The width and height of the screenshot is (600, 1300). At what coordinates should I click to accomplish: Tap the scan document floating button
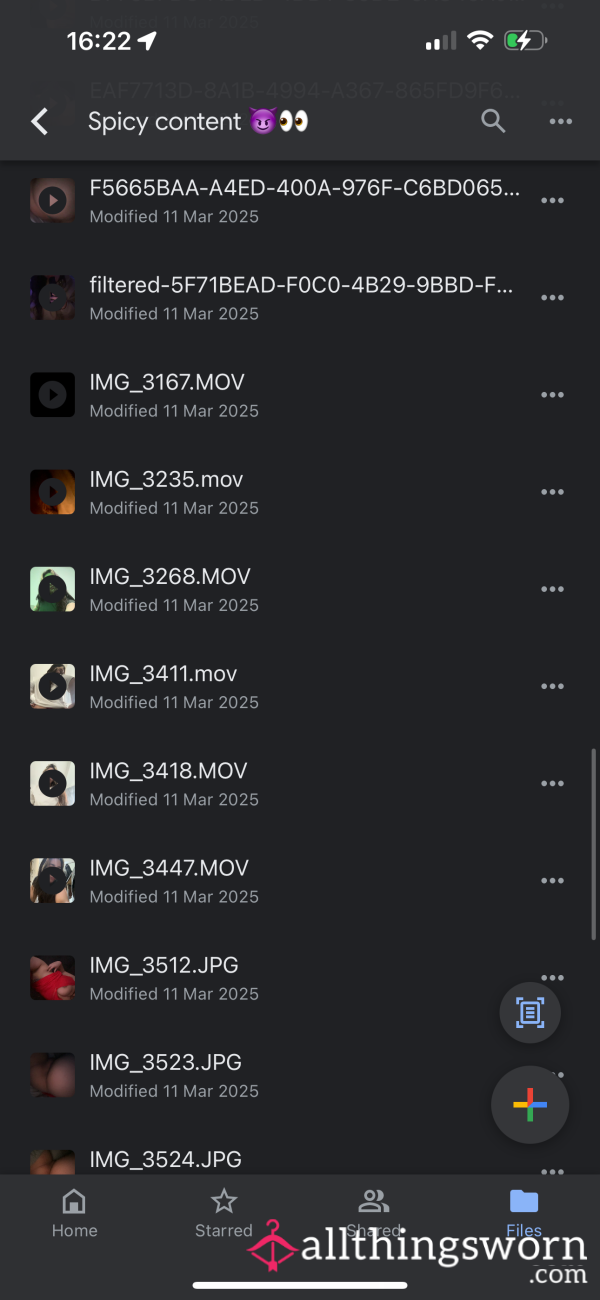(530, 1013)
